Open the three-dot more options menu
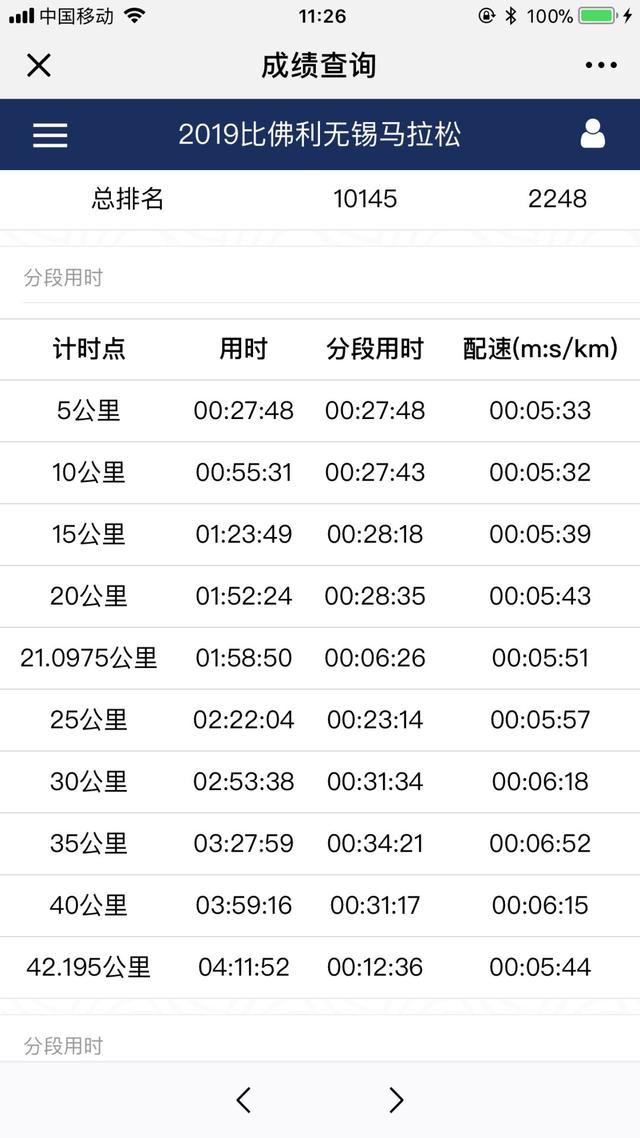Image resolution: width=640 pixels, height=1138 pixels. coord(601,65)
